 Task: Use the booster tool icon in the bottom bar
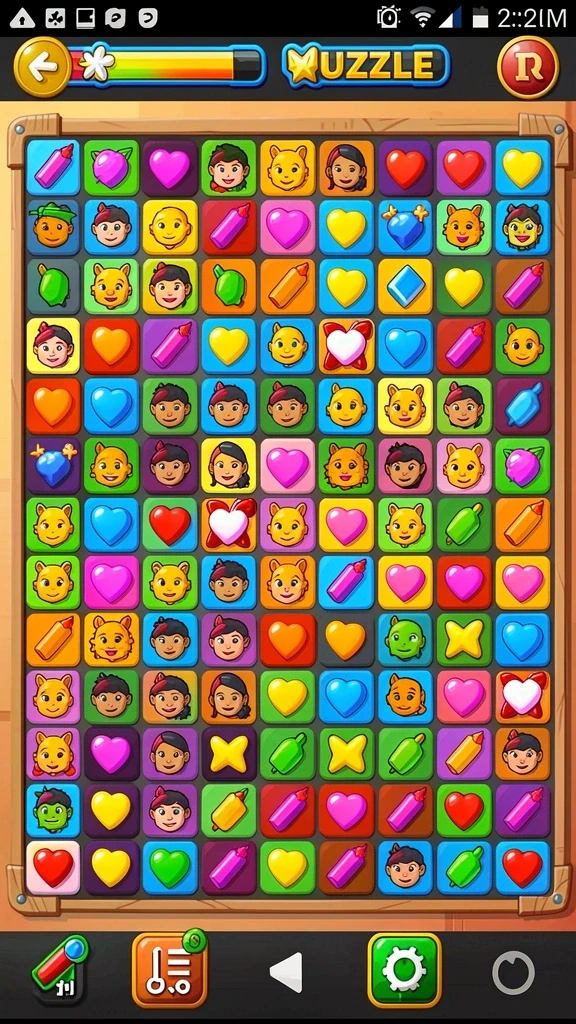pos(60,970)
